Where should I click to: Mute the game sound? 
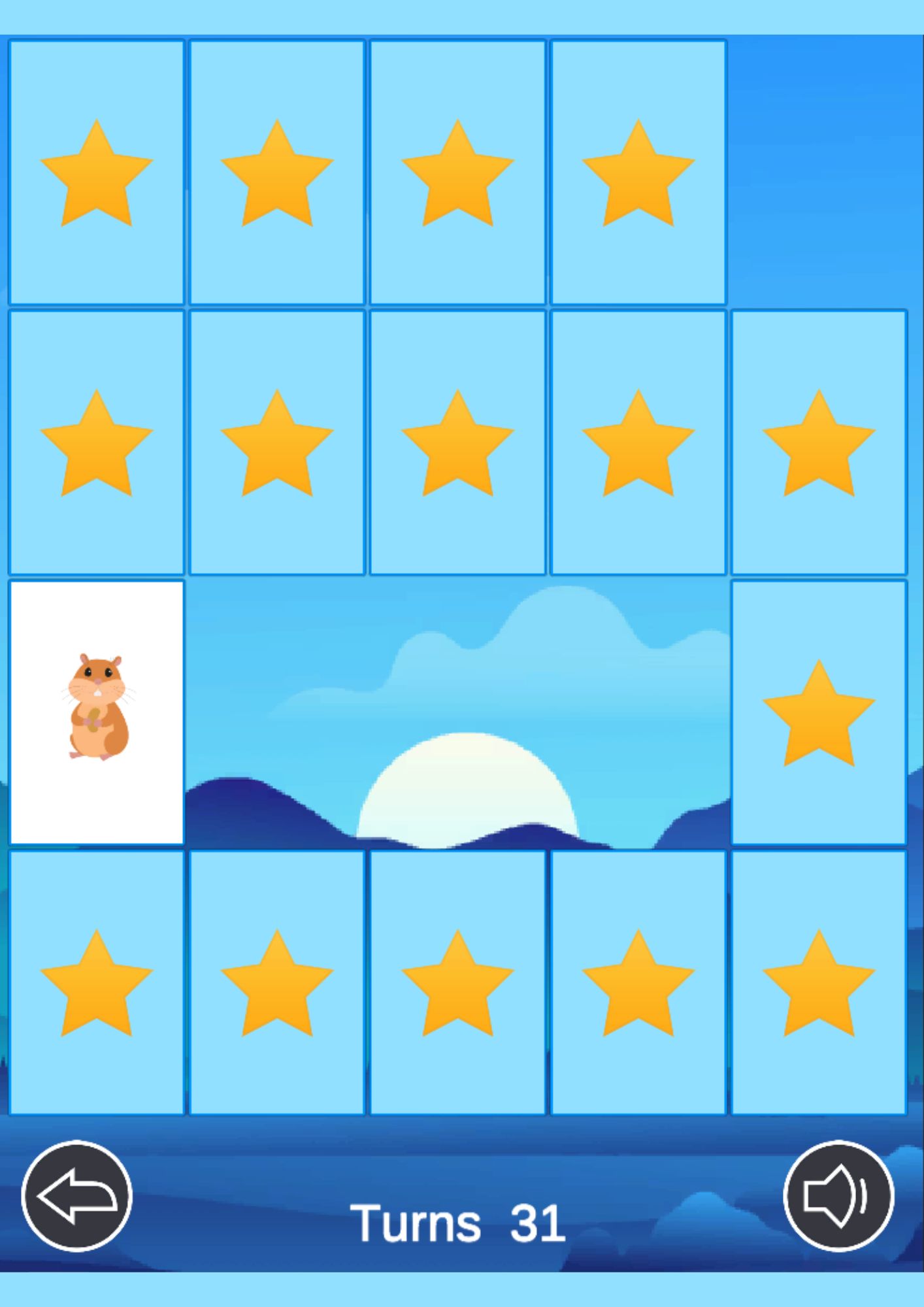(838, 1197)
